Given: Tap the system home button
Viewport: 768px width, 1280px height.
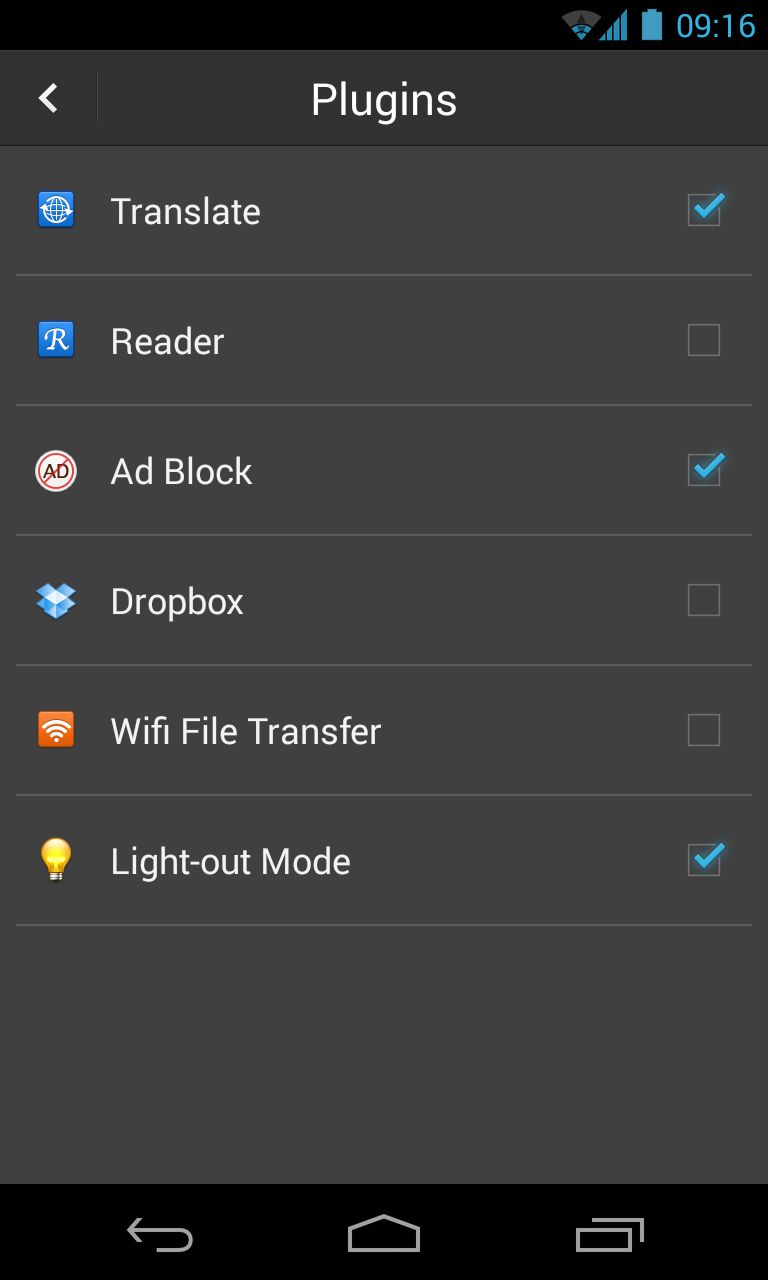Looking at the screenshot, I should tap(384, 1233).
